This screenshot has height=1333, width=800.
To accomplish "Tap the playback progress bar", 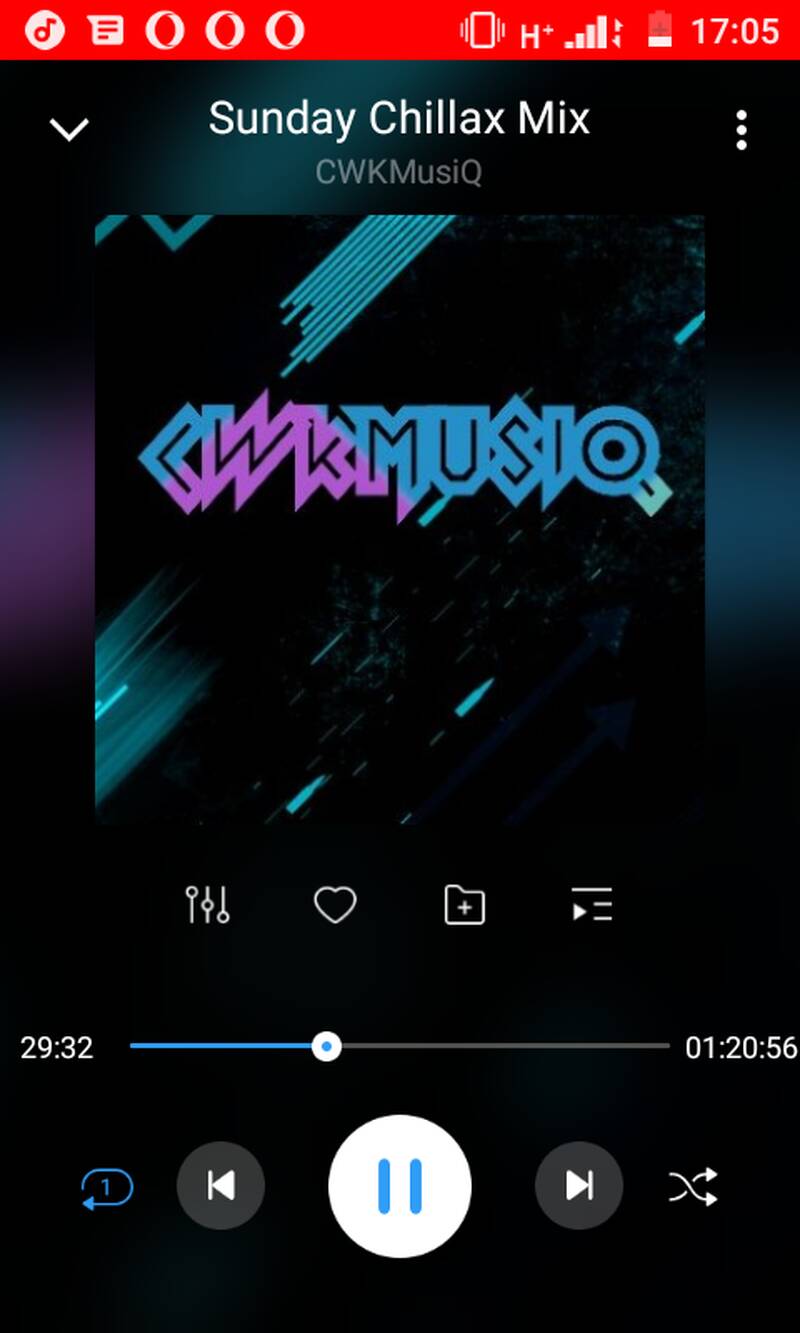I will click(400, 1046).
